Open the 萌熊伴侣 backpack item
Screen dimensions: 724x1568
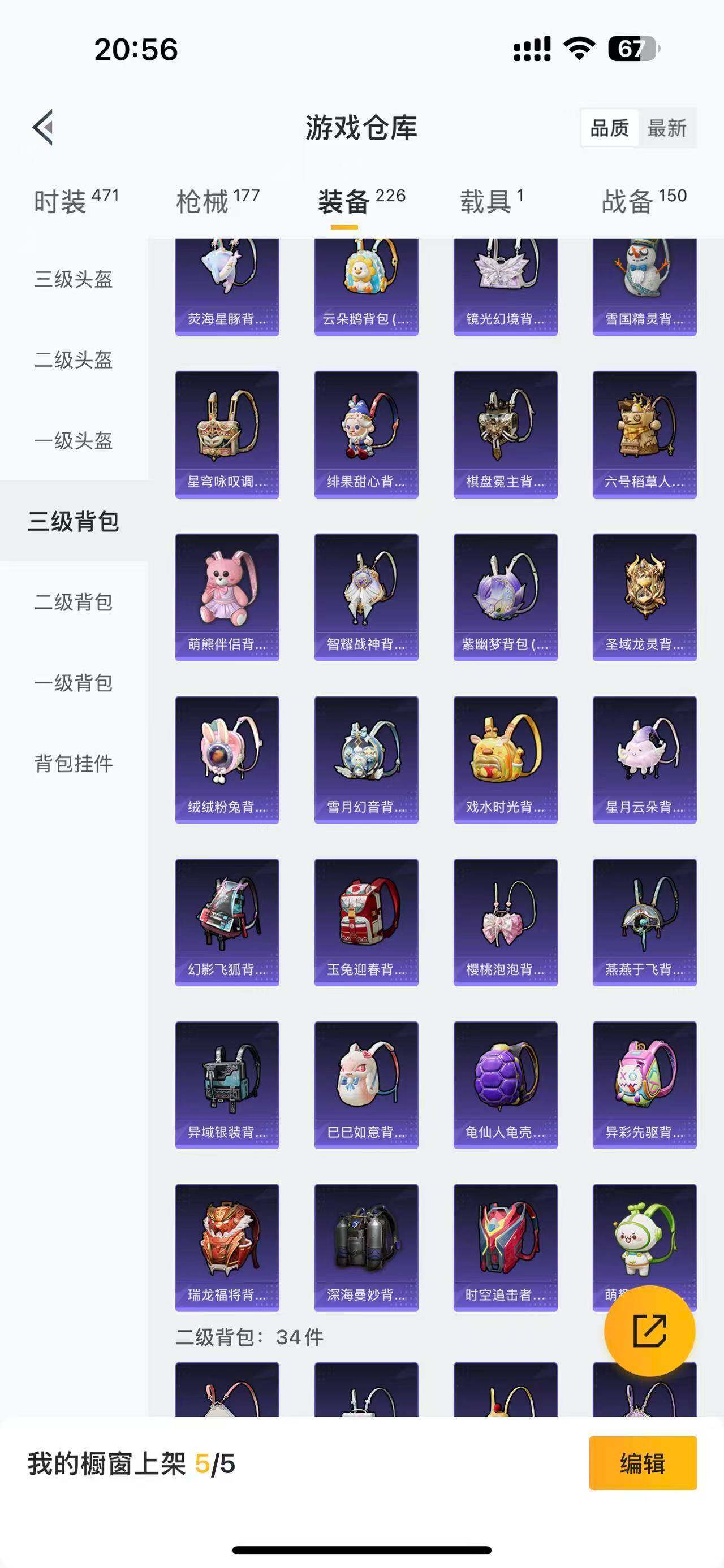(x=227, y=597)
